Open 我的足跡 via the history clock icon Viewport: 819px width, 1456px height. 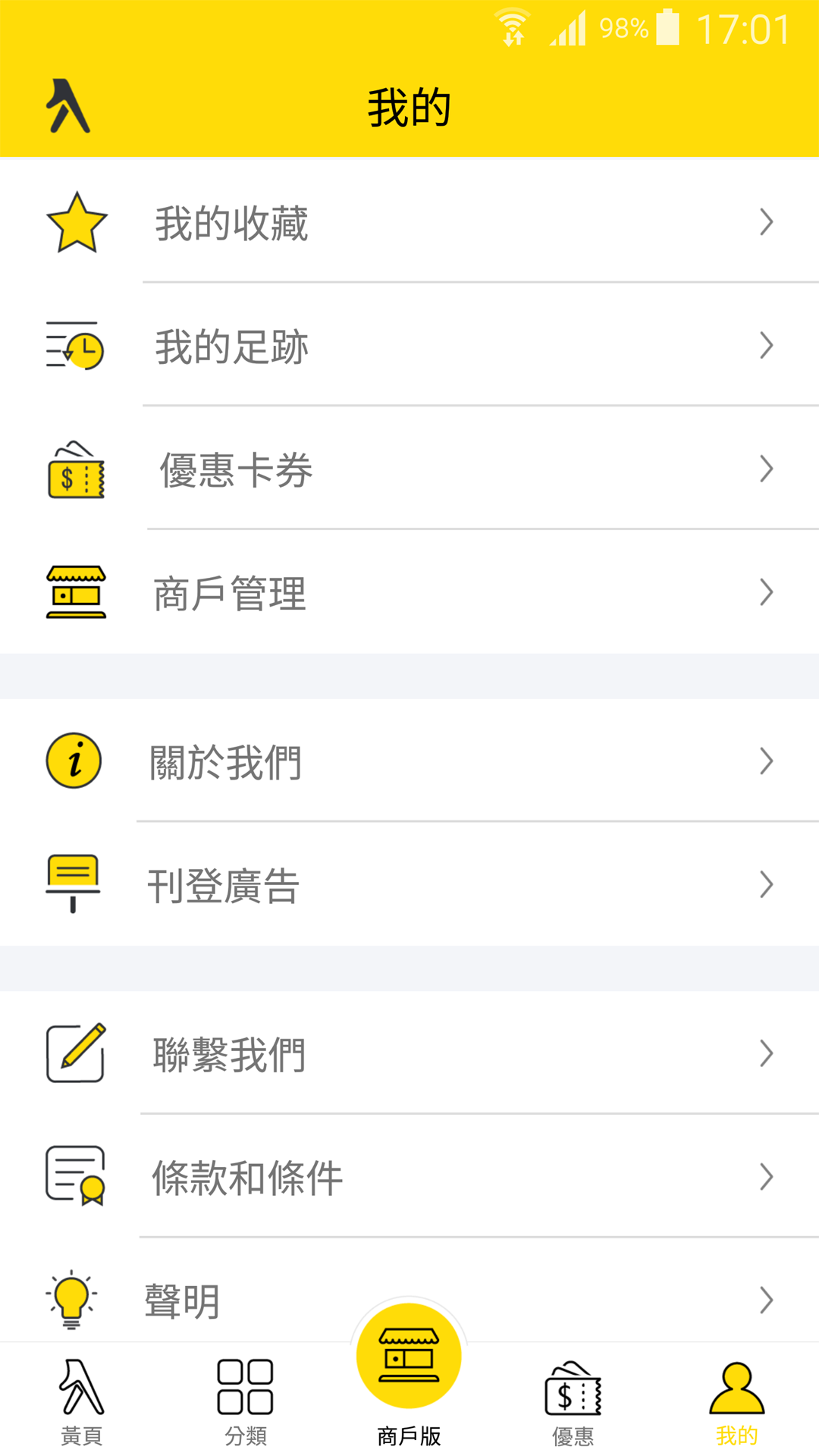click(x=75, y=346)
